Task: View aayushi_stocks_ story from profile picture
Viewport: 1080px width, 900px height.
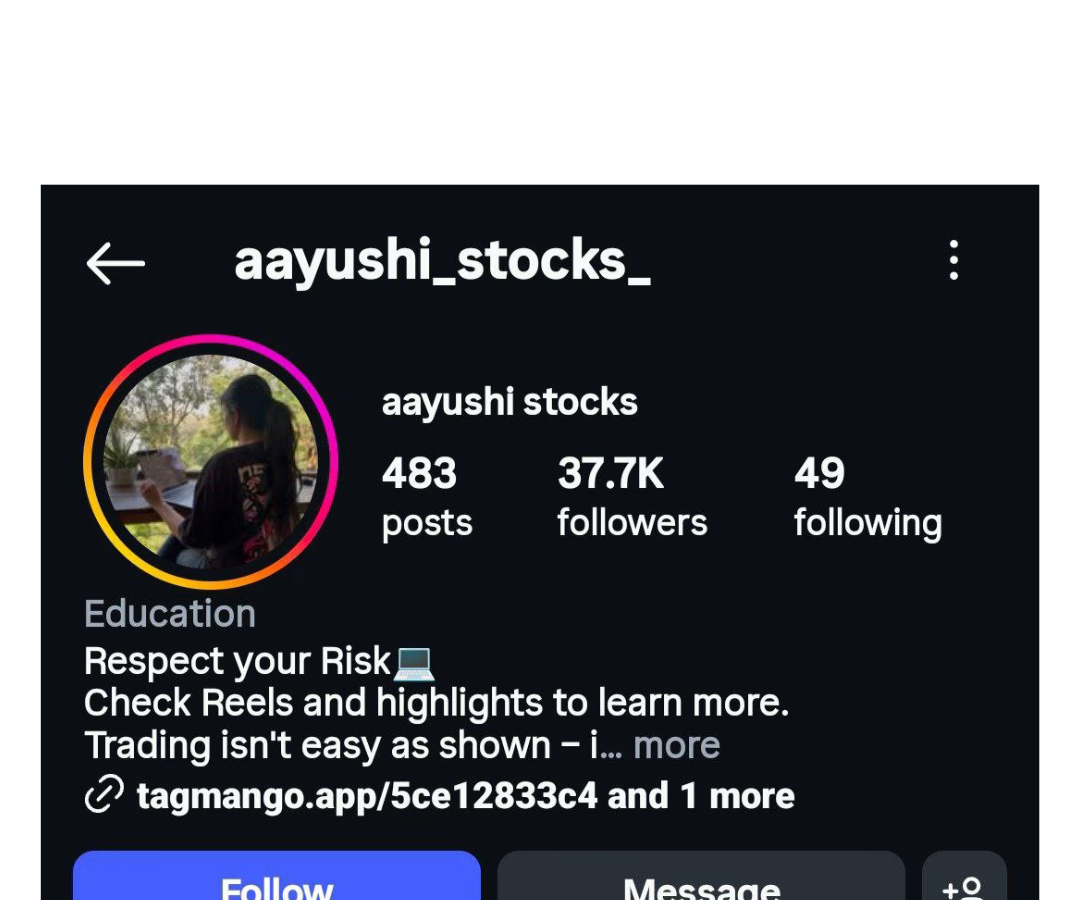Action: click(x=211, y=462)
